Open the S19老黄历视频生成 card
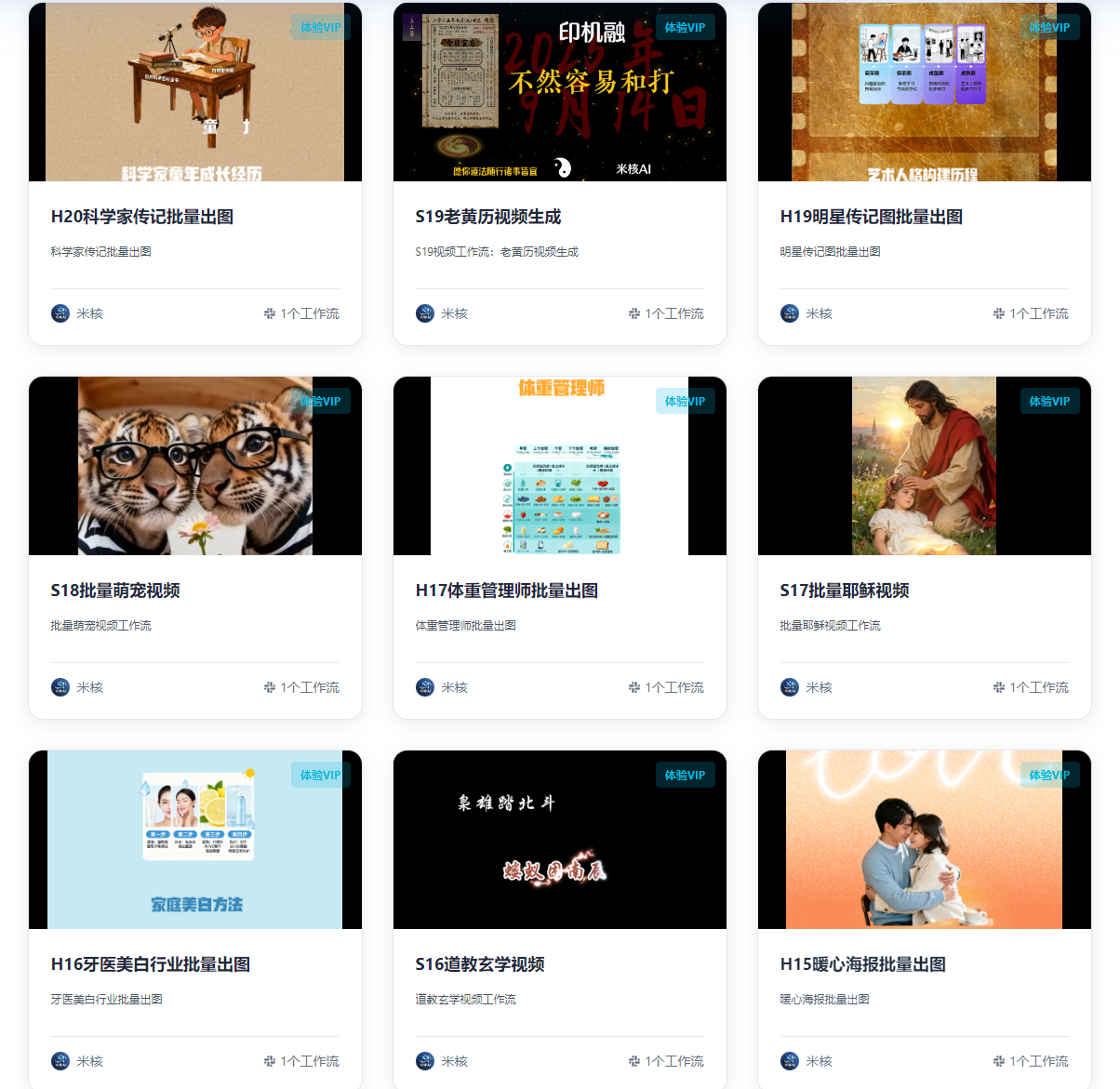Screen dimensions: 1120x1089 click(x=488, y=217)
